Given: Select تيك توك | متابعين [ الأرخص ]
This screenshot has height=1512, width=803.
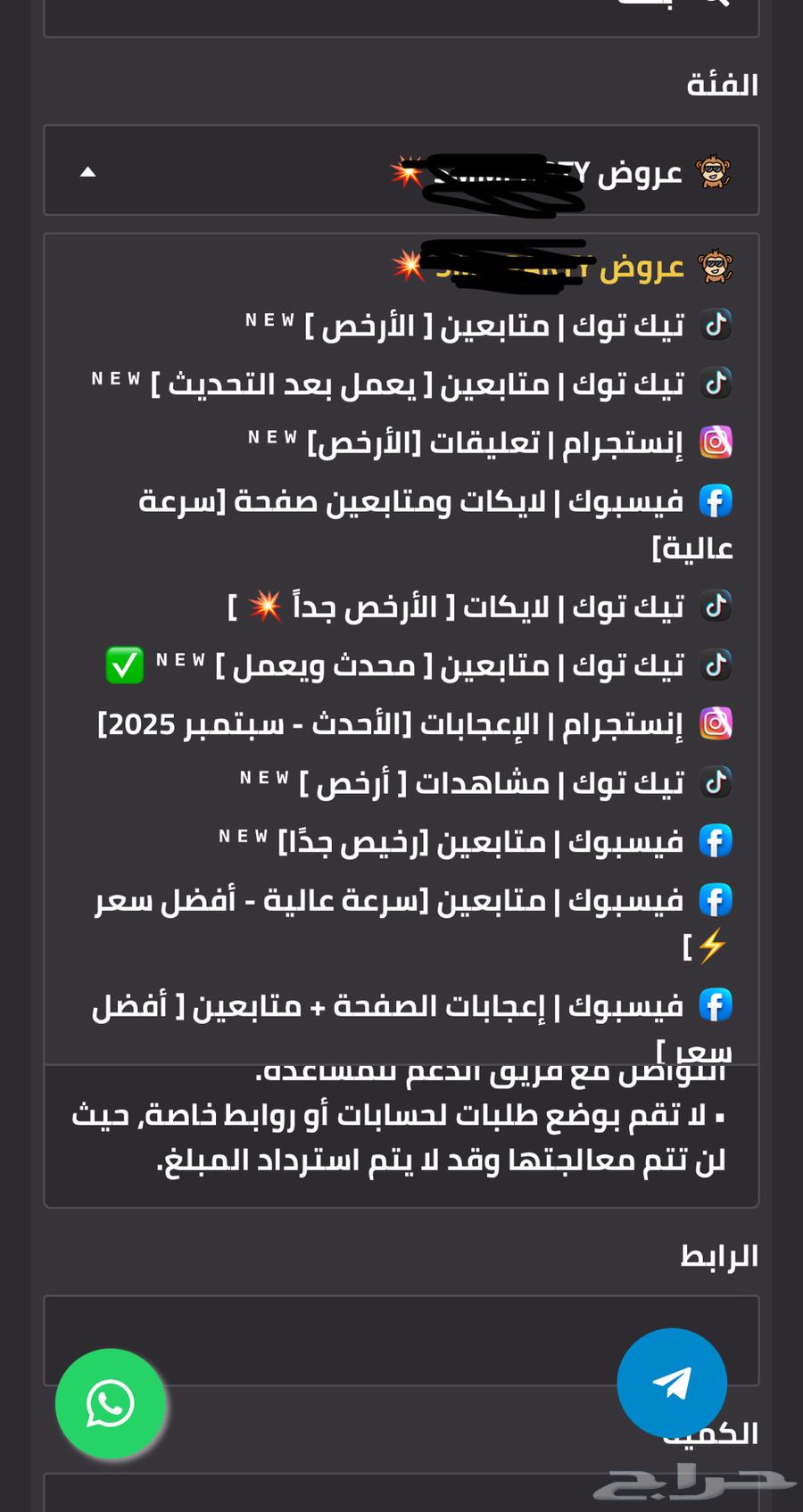Looking at the screenshot, I should pos(491,326).
